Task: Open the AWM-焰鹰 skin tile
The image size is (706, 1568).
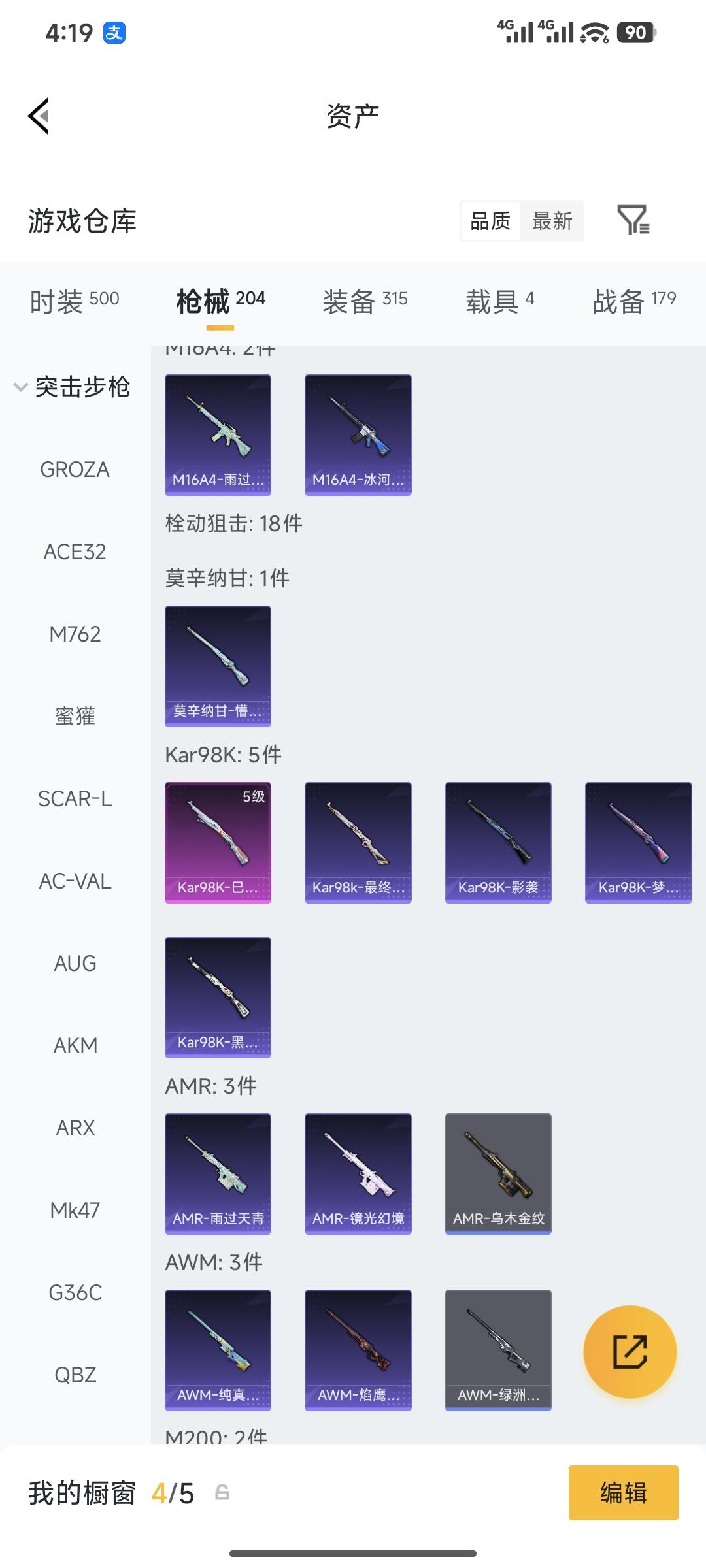Action: click(358, 1350)
